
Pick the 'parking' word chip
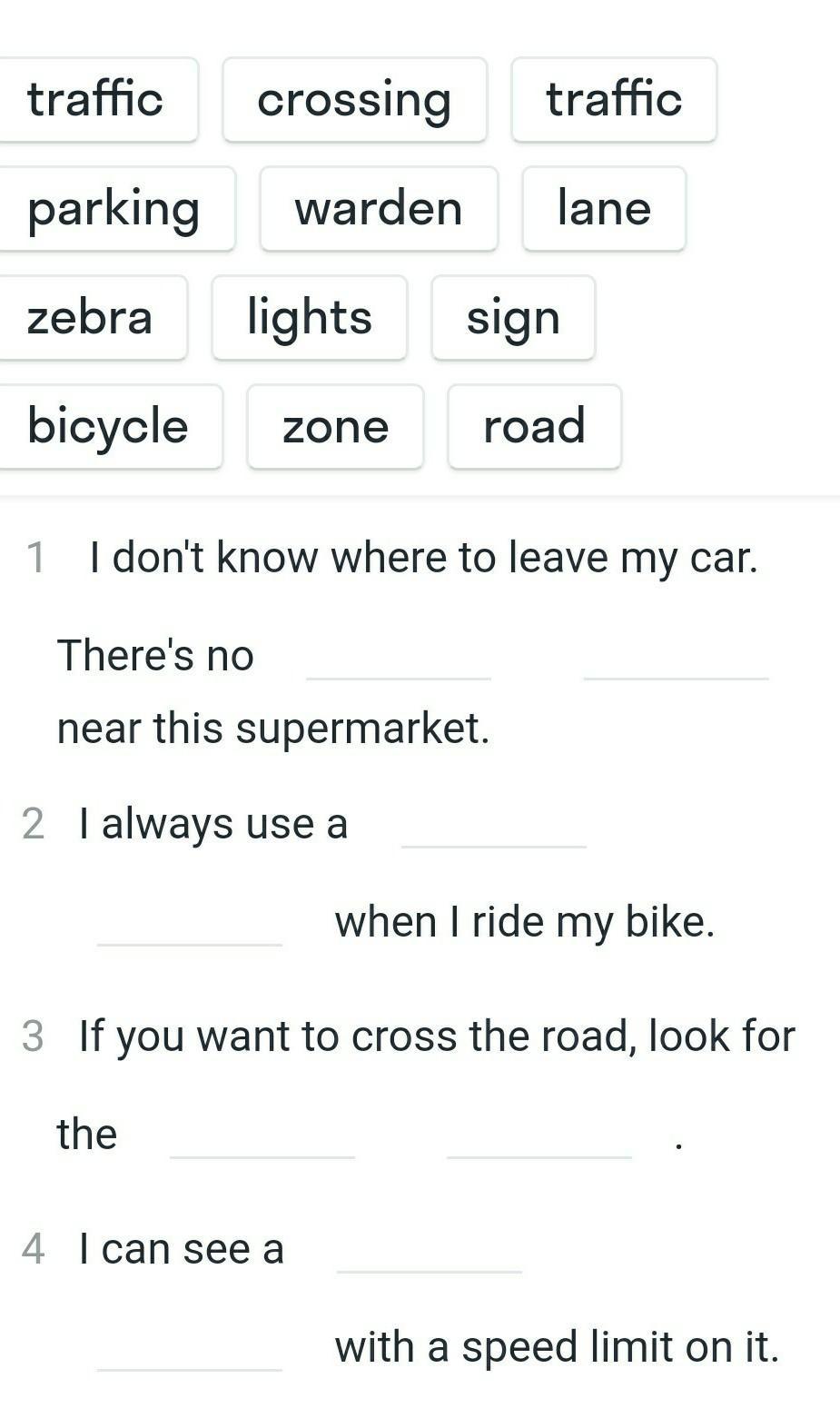(x=114, y=209)
